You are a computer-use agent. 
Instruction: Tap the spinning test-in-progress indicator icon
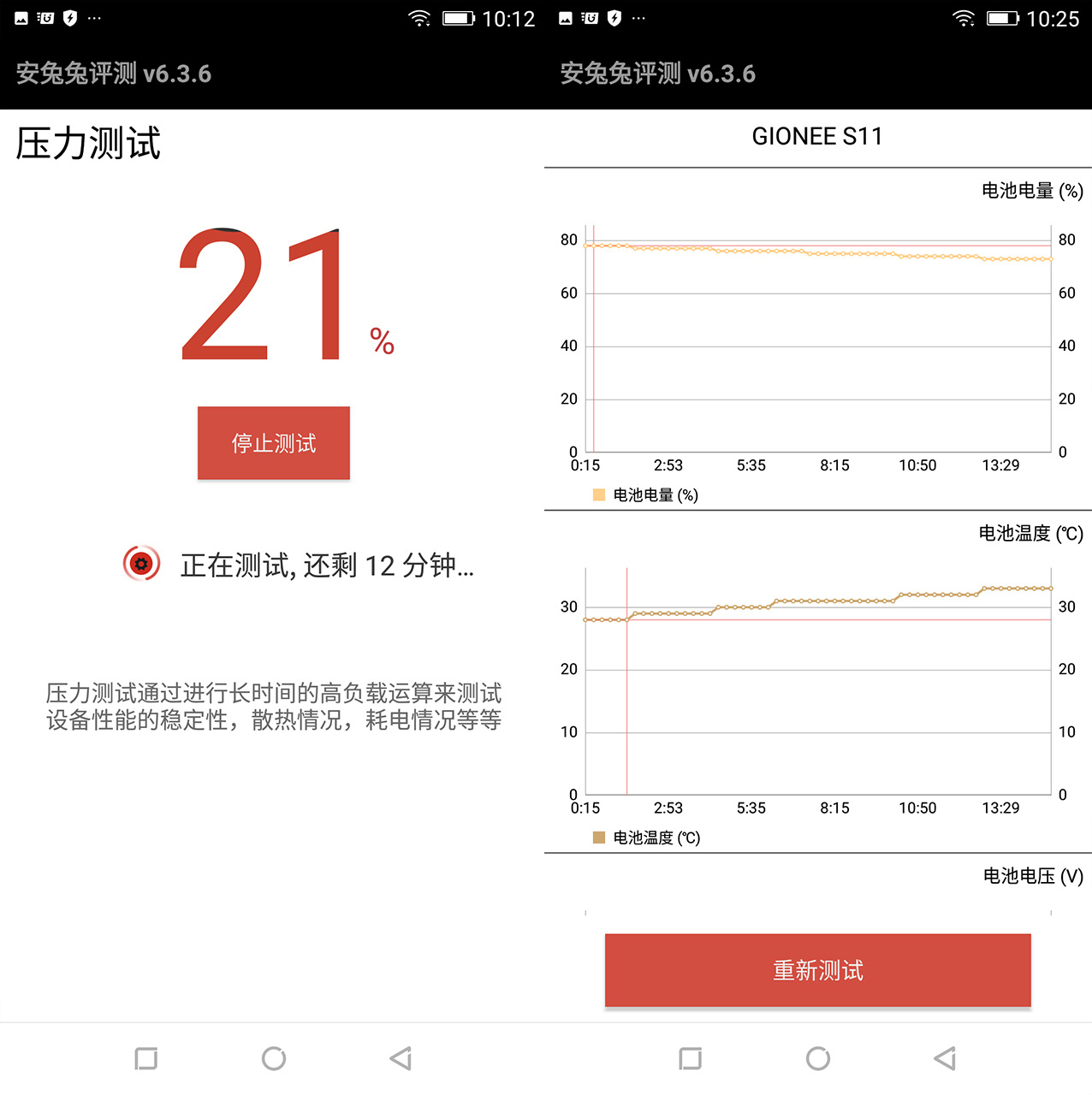coord(142,564)
